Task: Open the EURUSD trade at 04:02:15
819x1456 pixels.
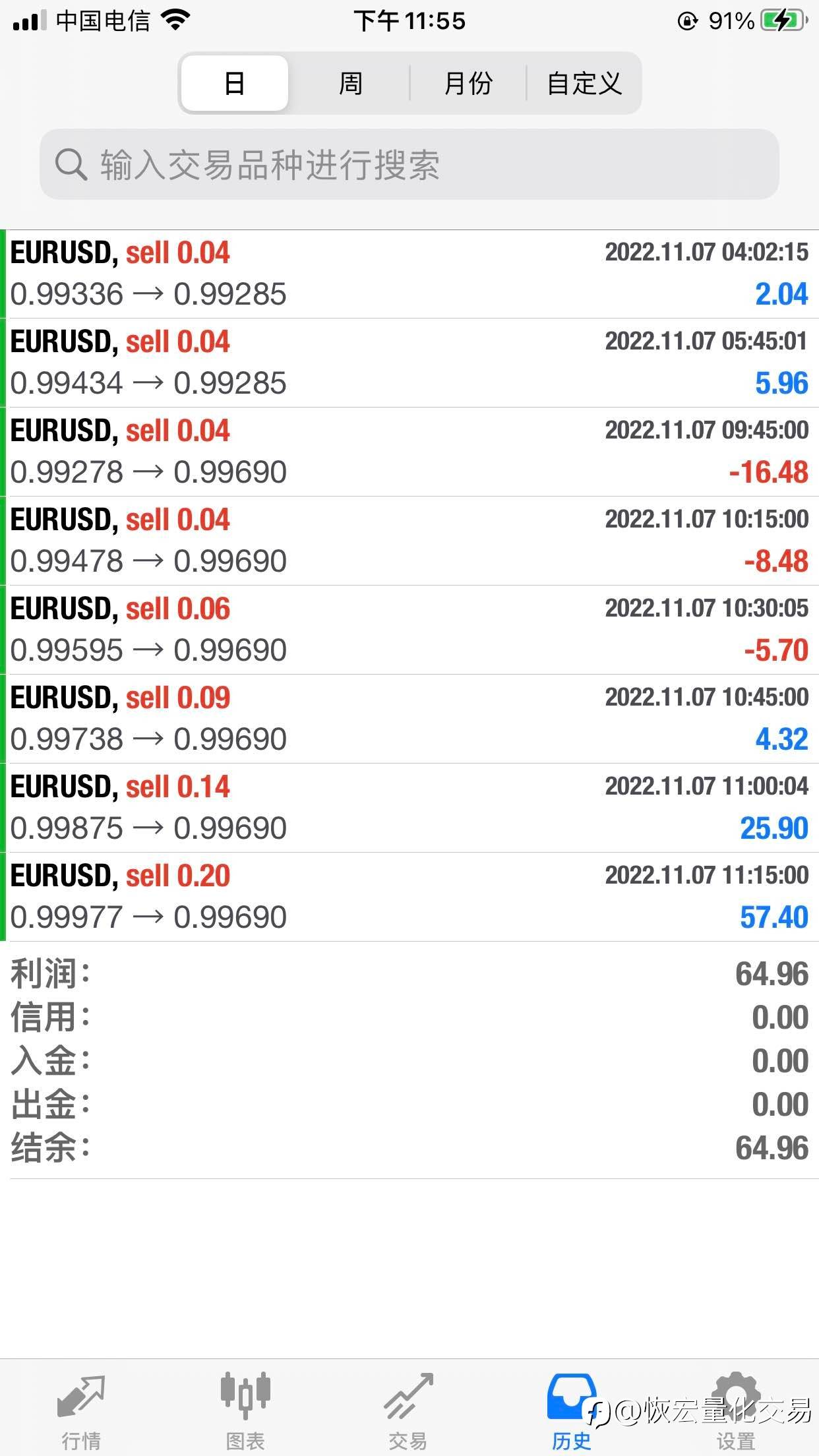Action: coord(409,274)
